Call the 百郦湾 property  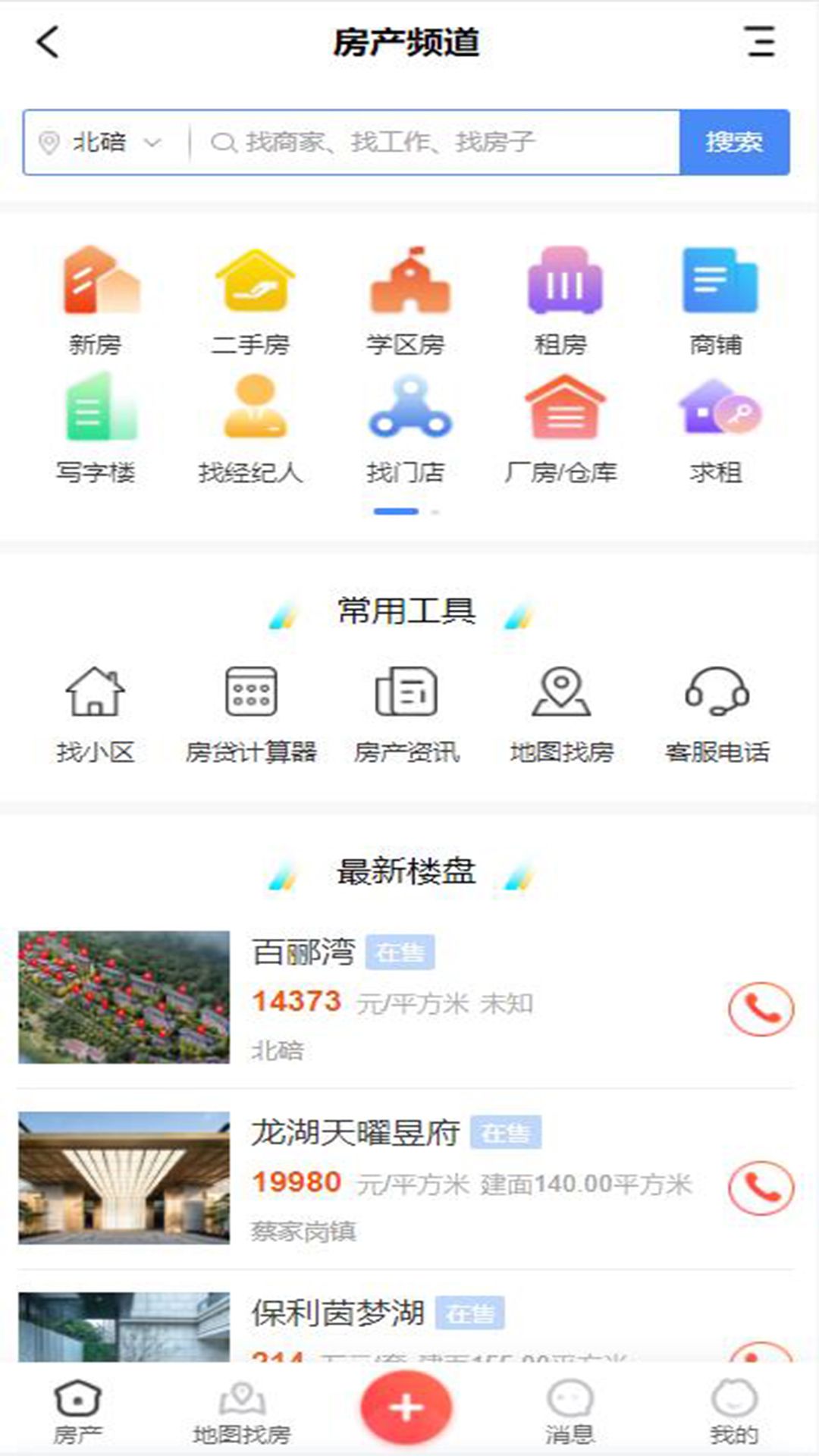click(x=761, y=1008)
